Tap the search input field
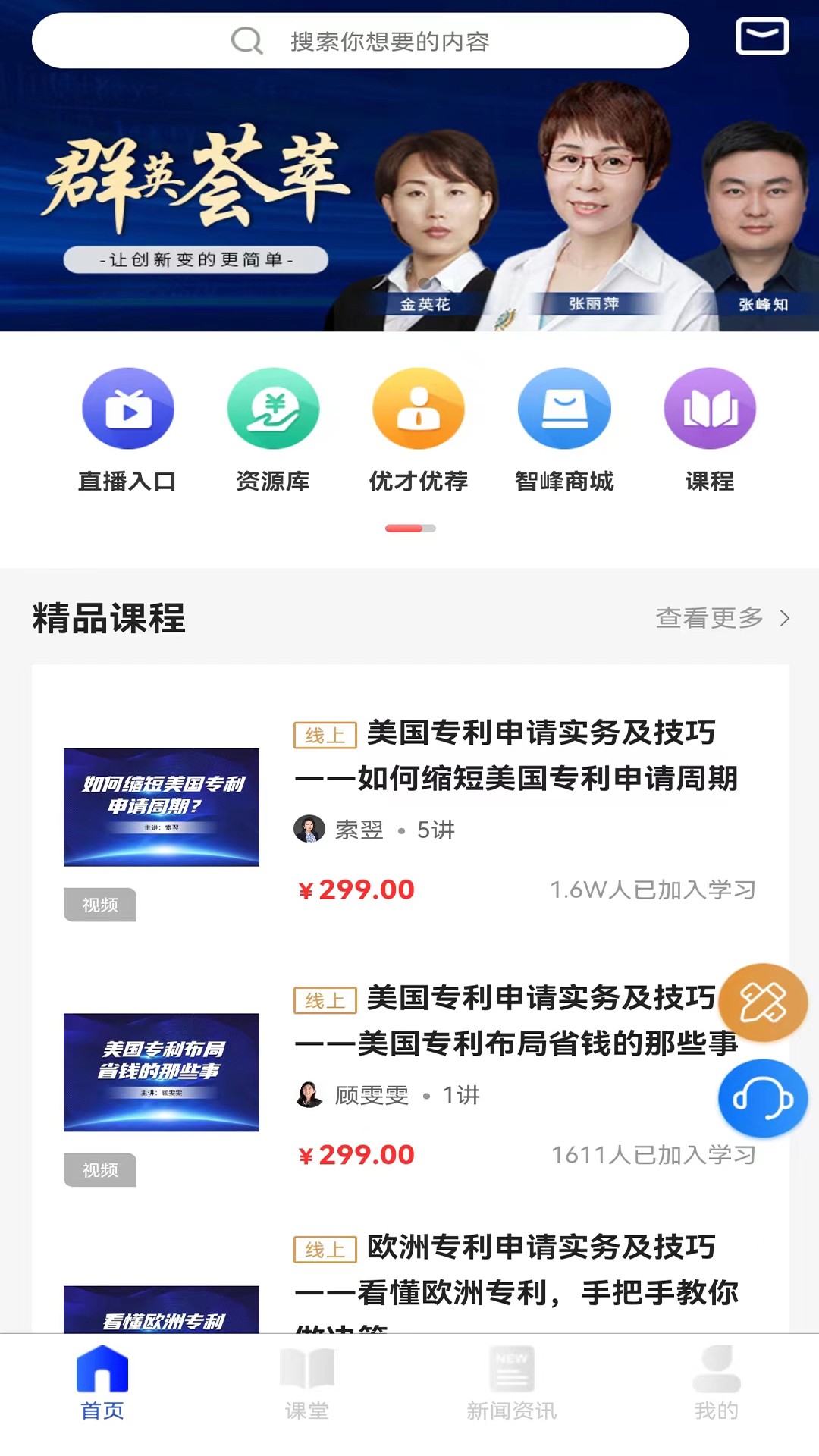819x1456 pixels. point(455,42)
